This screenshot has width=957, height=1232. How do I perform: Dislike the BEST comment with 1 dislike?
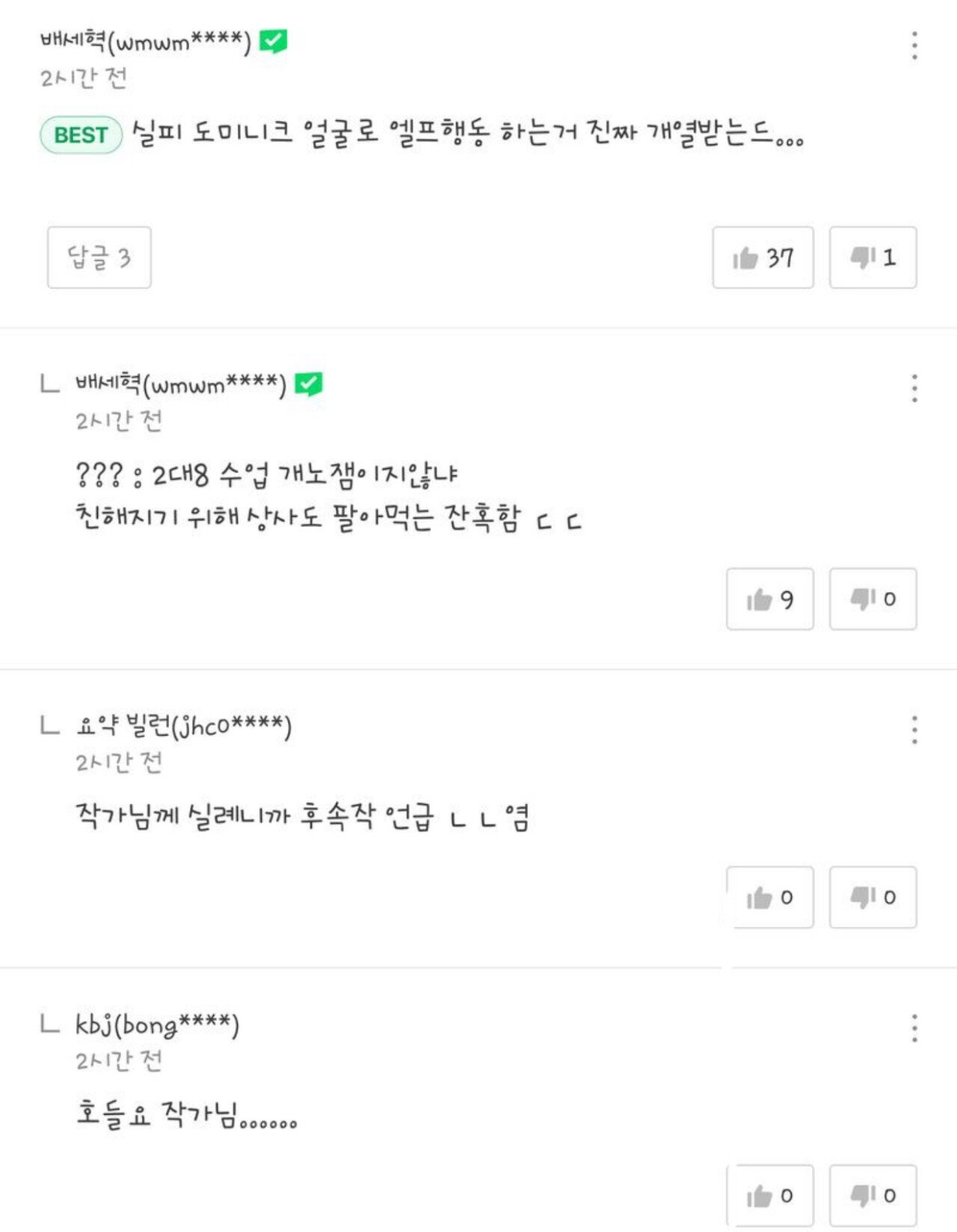873,258
